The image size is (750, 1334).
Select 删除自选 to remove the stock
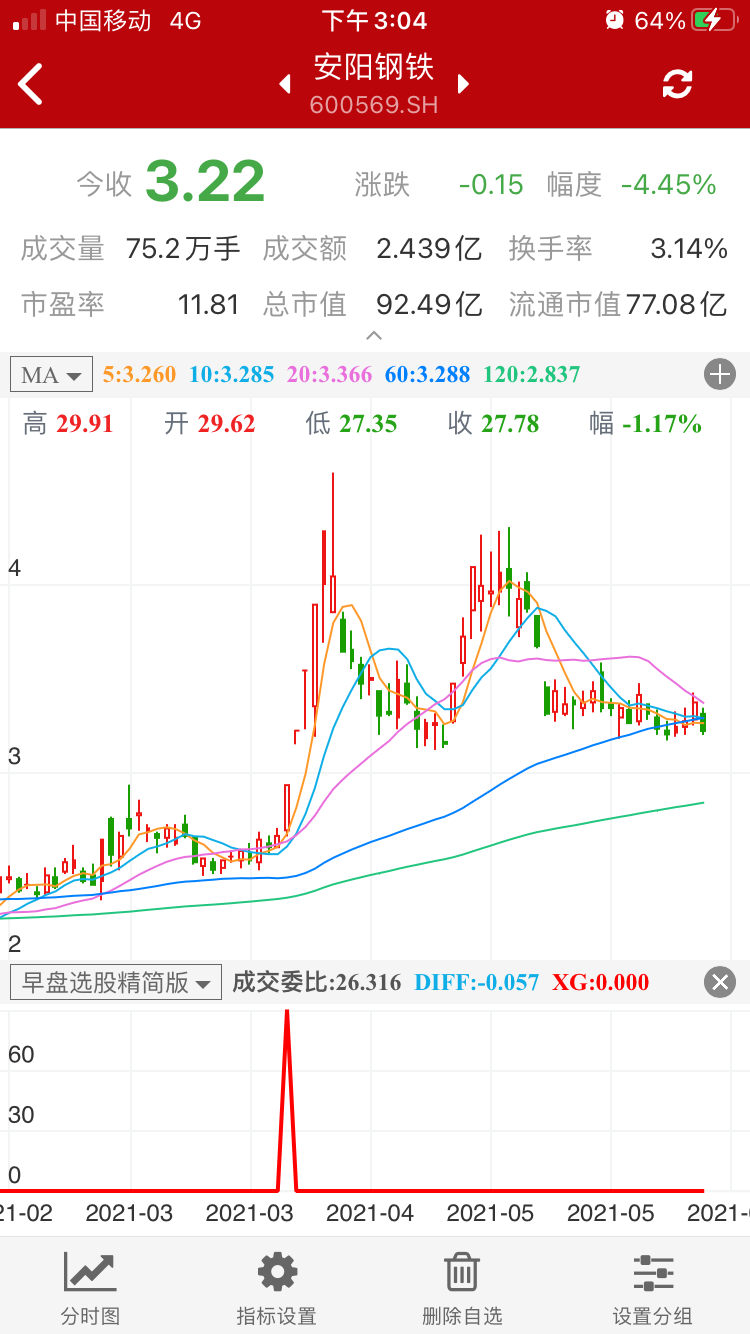462,1286
